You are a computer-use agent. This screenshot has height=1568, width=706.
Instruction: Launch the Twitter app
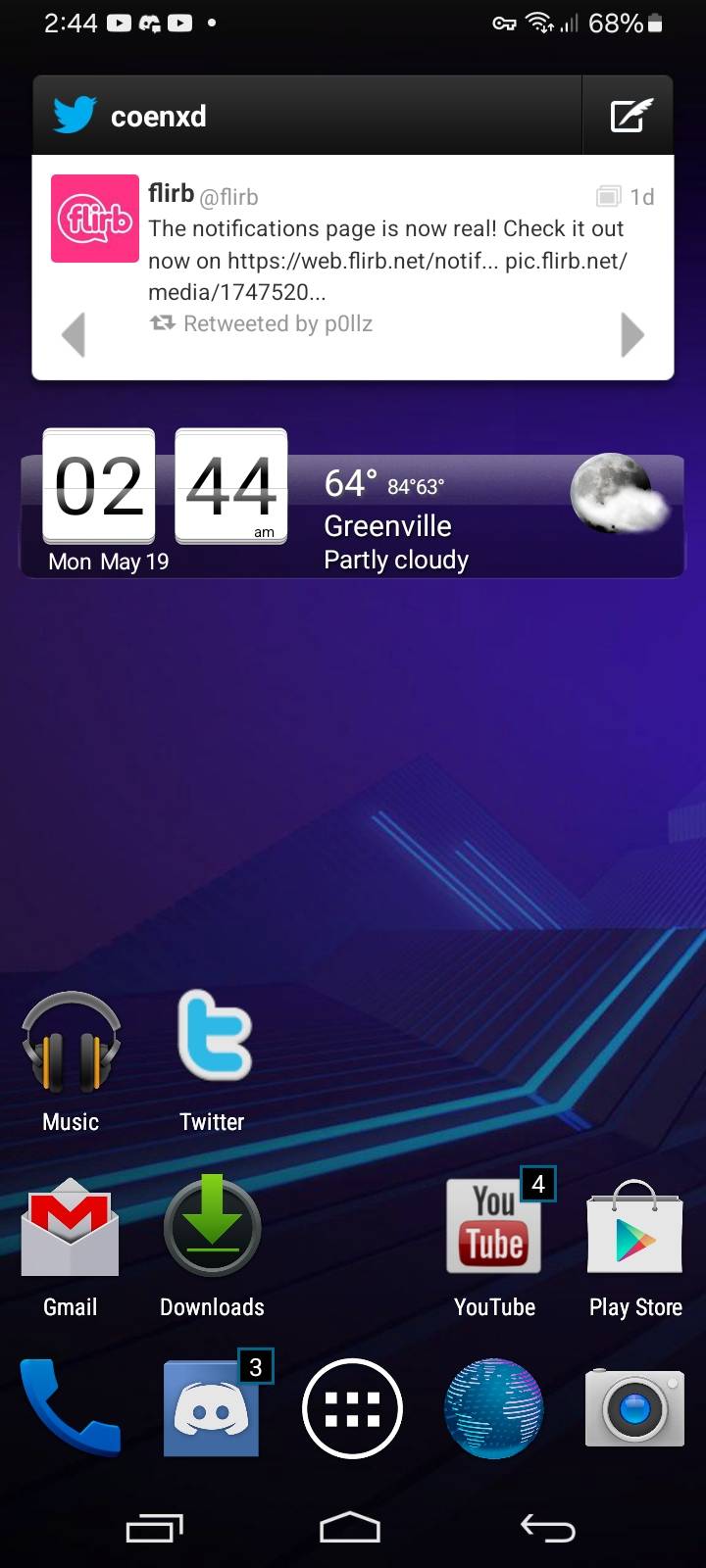(213, 1063)
